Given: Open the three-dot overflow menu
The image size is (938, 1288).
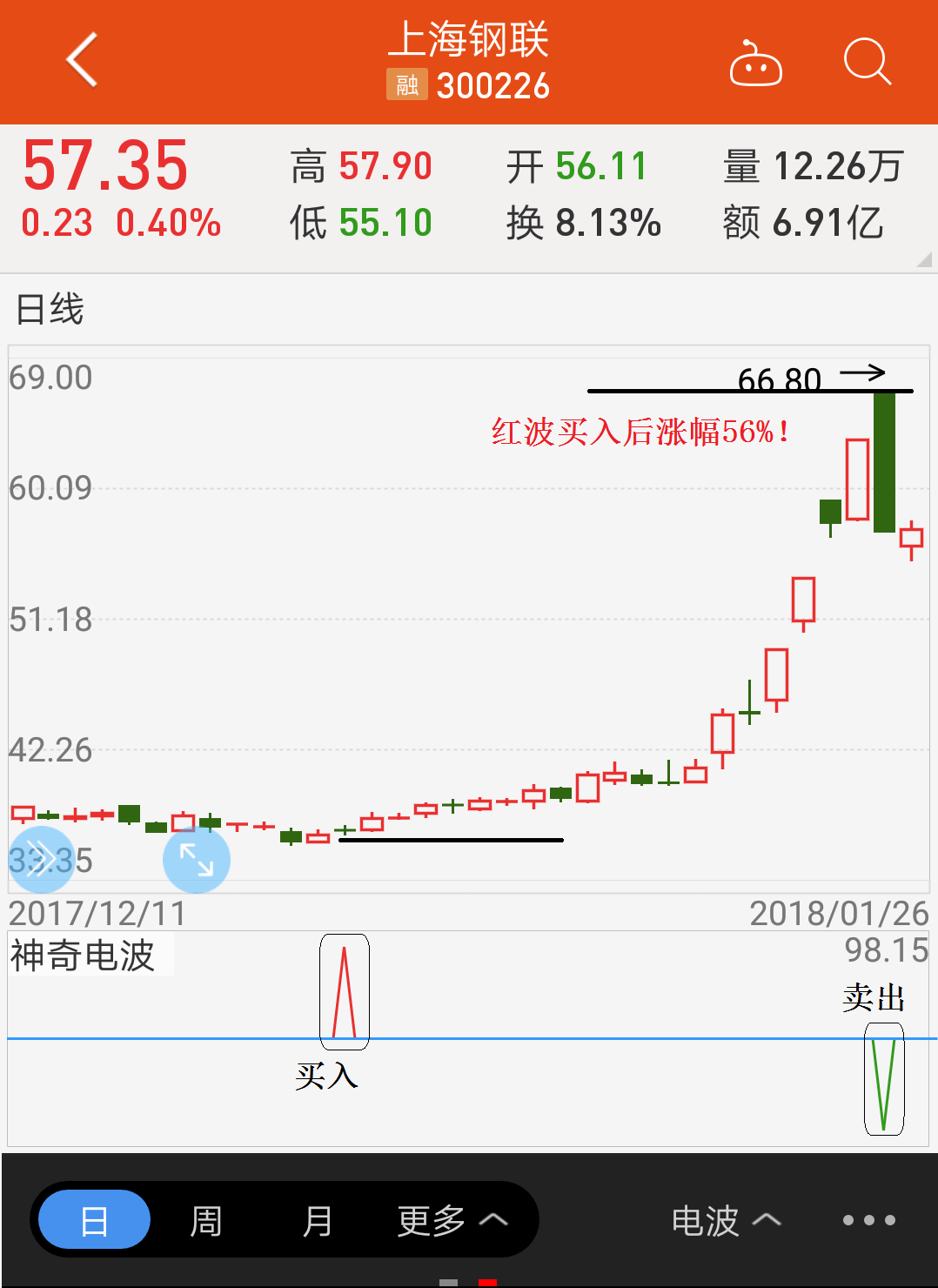Looking at the screenshot, I should pyautogui.click(x=868, y=1220).
